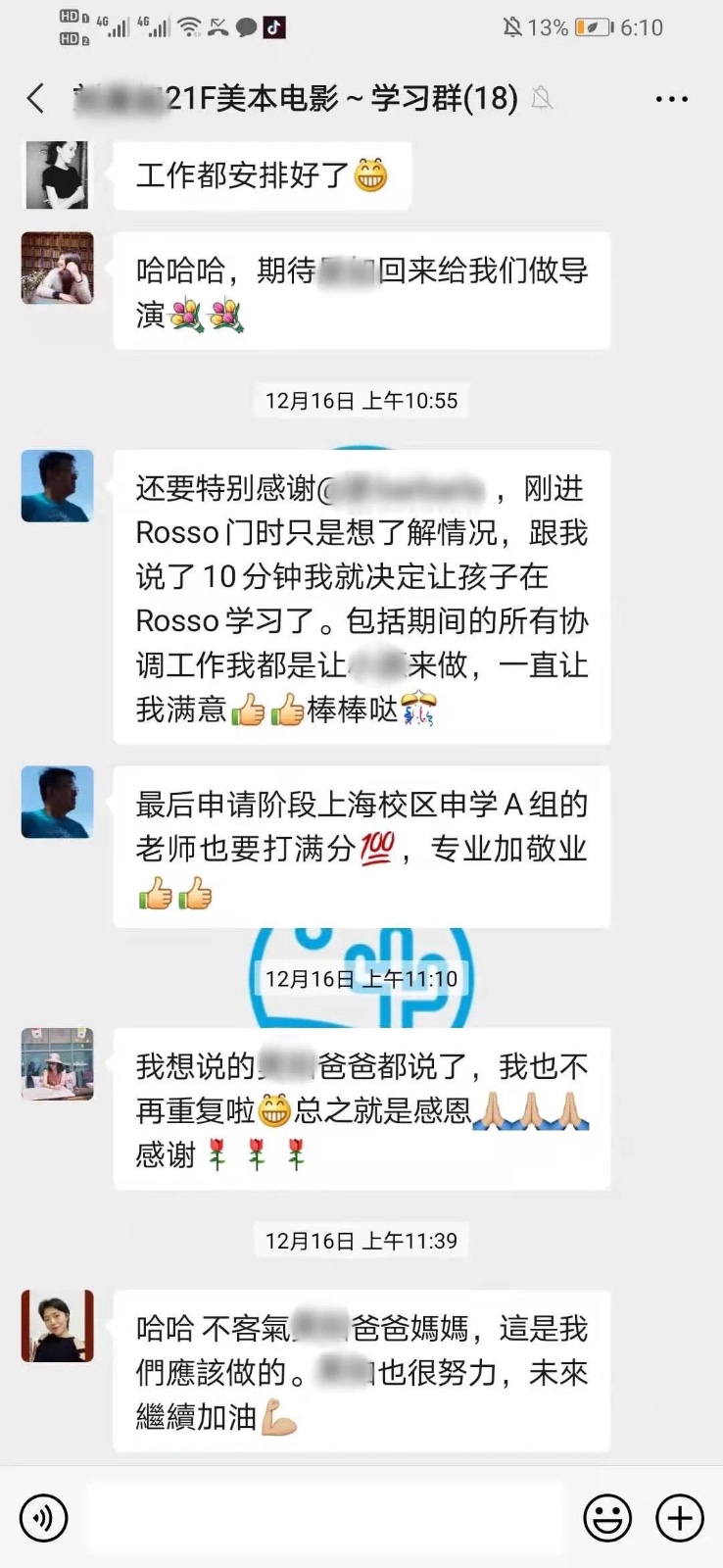
Task: Switch to voice message input
Action: coord(44,1518)
